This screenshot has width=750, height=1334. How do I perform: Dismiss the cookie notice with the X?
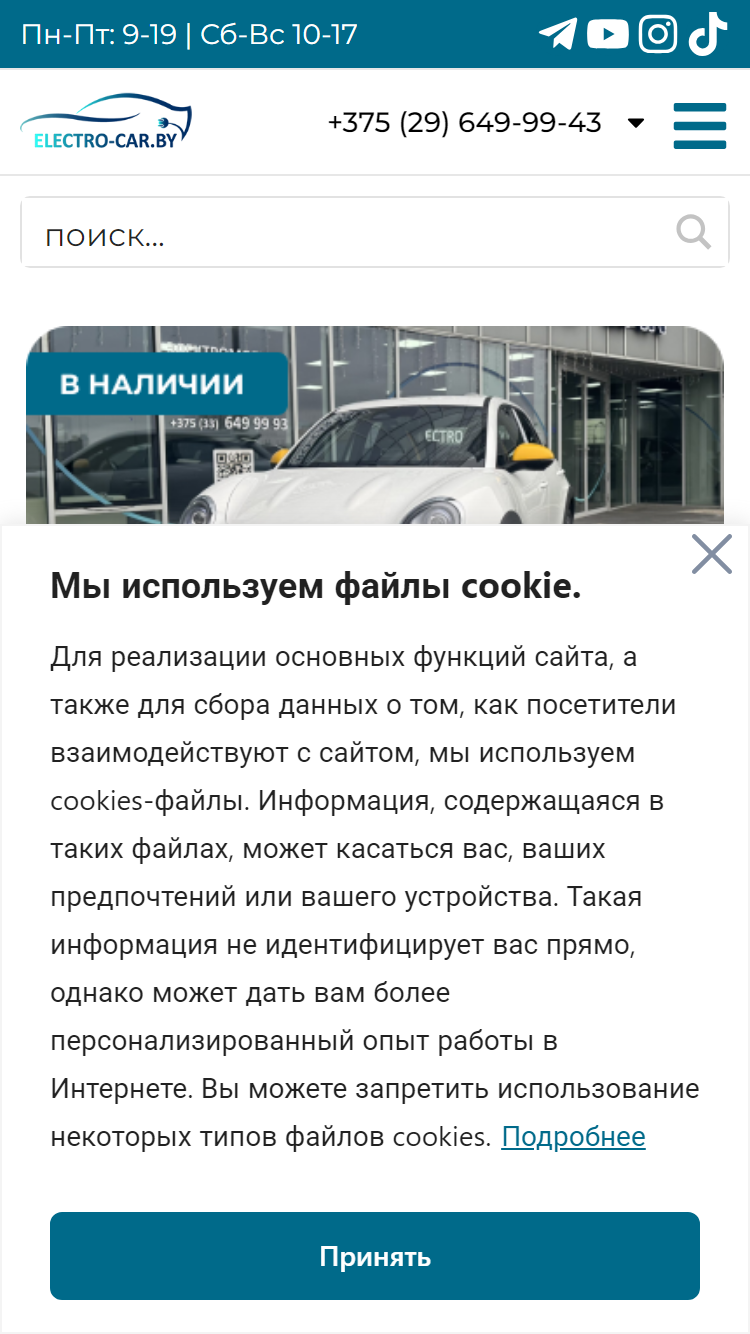tap(712, 554)
